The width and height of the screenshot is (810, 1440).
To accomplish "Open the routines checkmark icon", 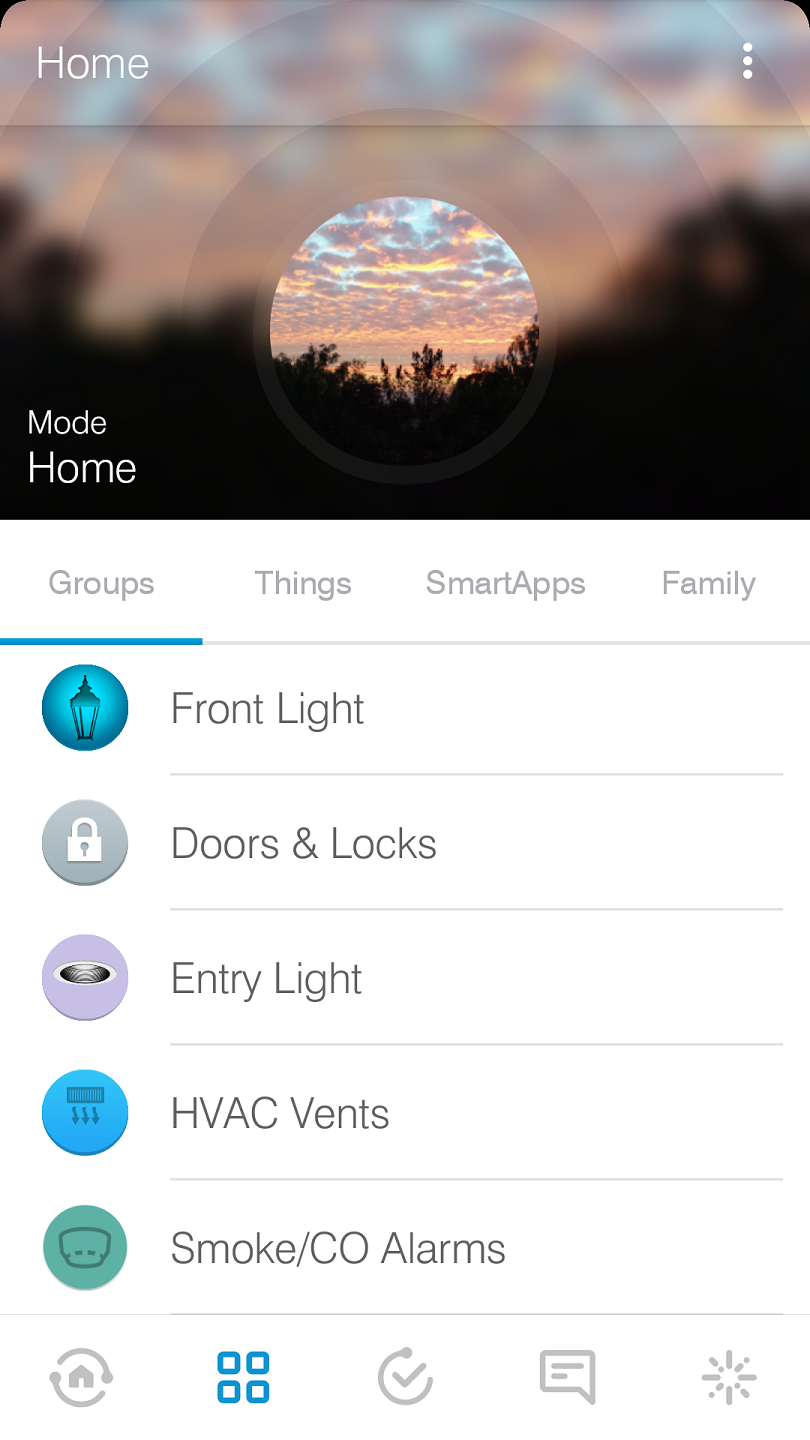I will coord(405,1377).
